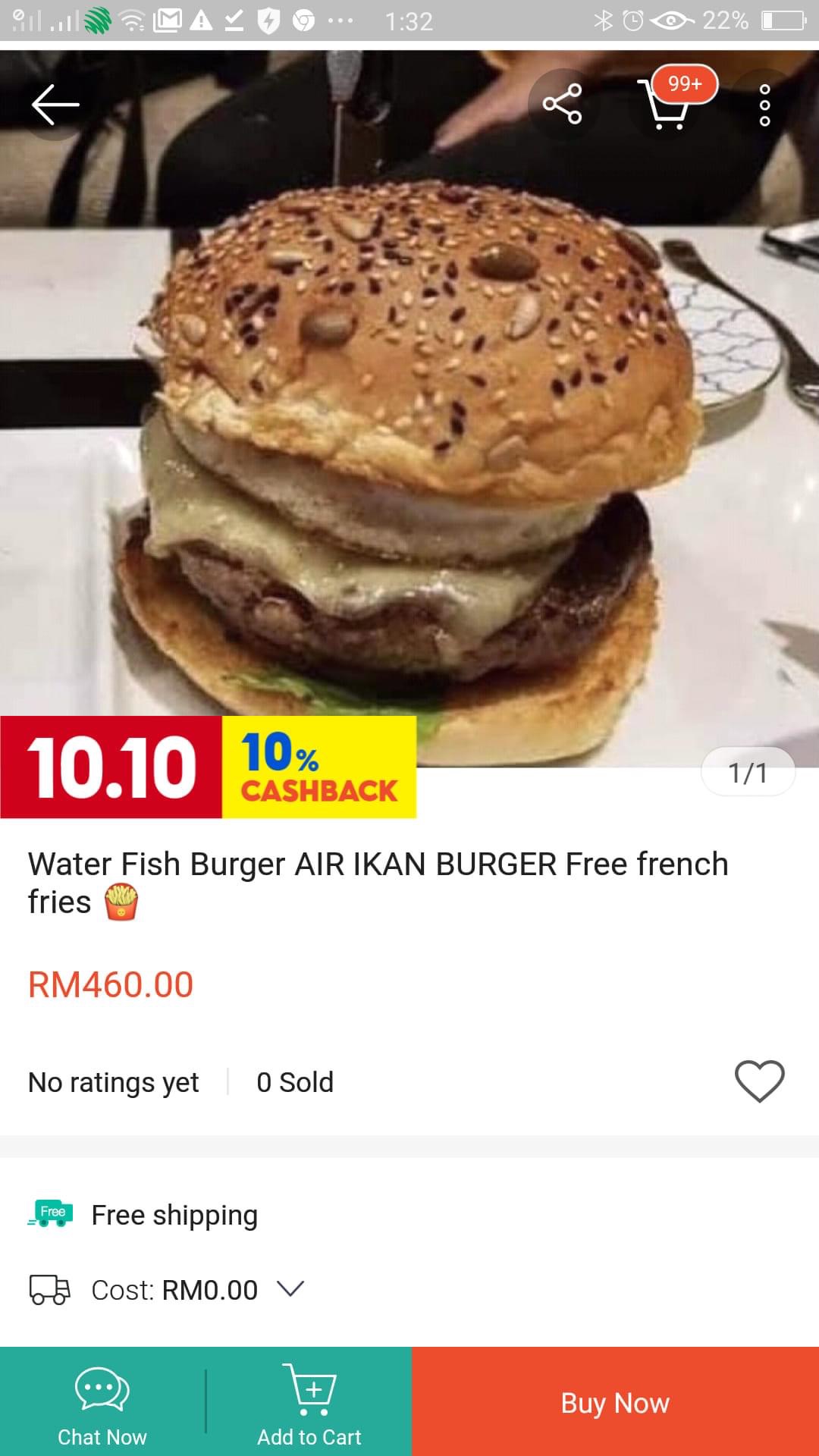Viewport: 819px width, 1456px height.
Task: Open the 10.10 cashback promo banner
Action: click(x=209, y=767)
